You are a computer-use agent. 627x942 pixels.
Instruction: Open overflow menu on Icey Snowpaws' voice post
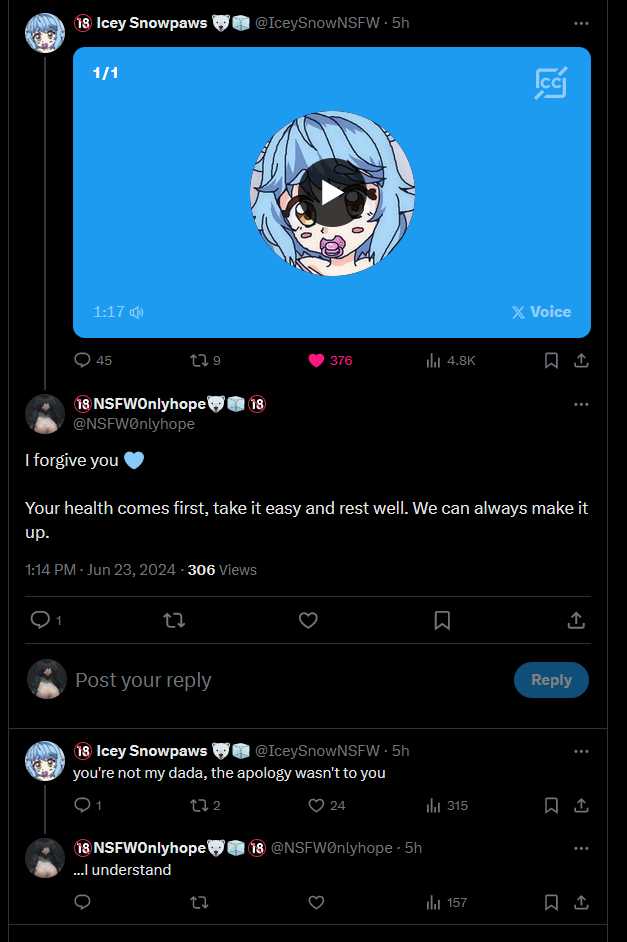581,23
